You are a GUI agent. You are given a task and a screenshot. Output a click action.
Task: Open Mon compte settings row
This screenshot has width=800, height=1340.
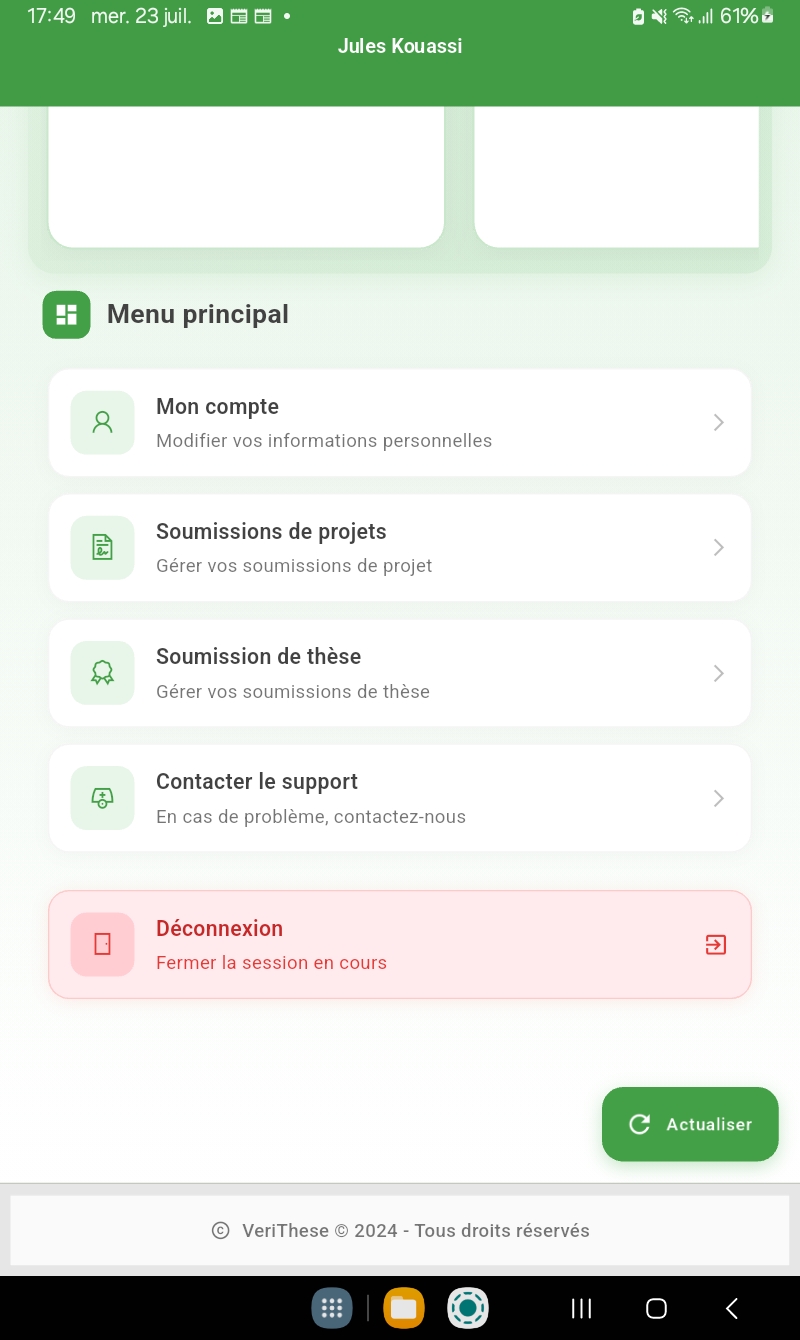[399, 423]
